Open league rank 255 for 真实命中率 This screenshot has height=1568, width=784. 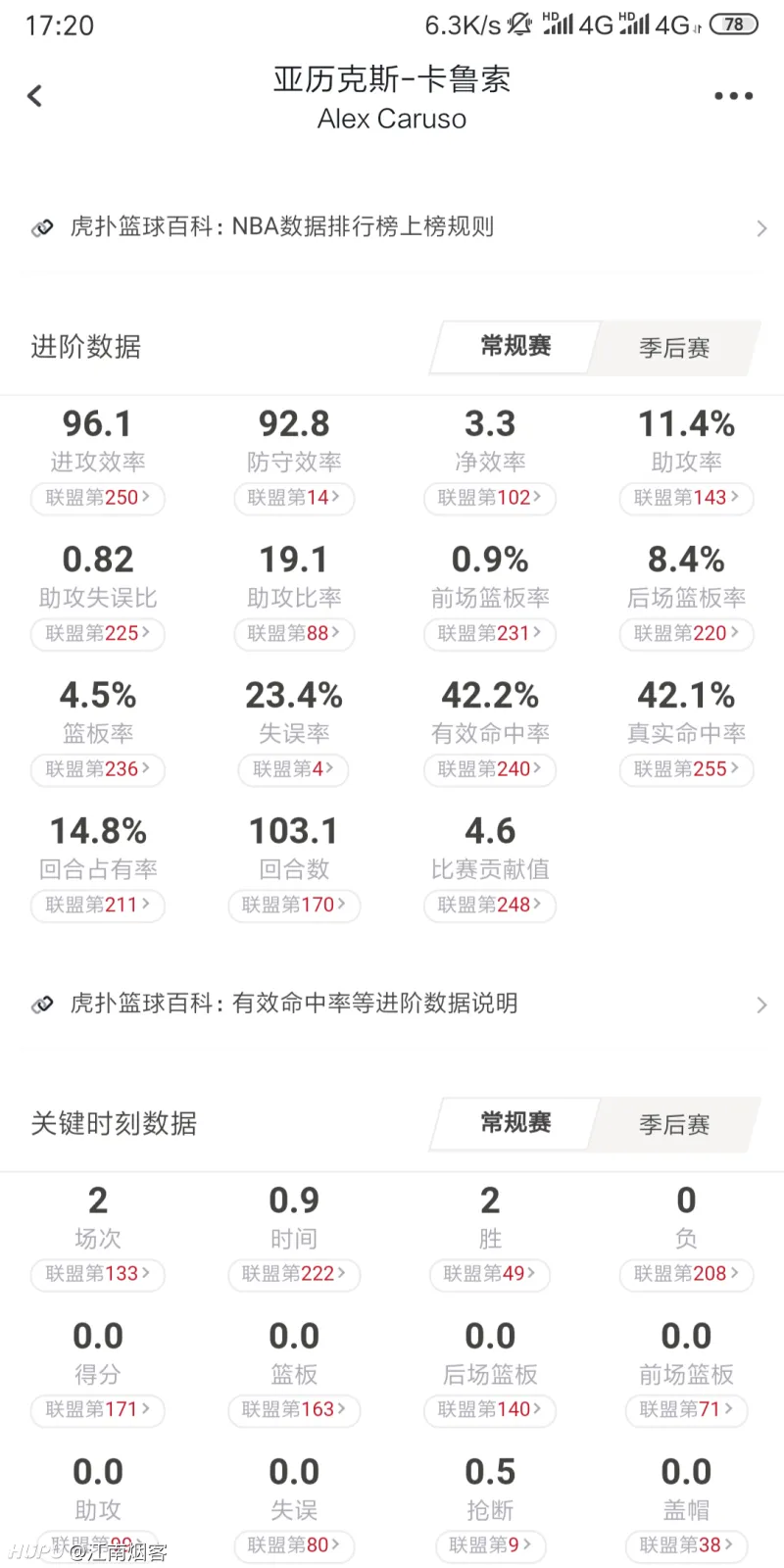pyautogui.click(x=686, y=769)
